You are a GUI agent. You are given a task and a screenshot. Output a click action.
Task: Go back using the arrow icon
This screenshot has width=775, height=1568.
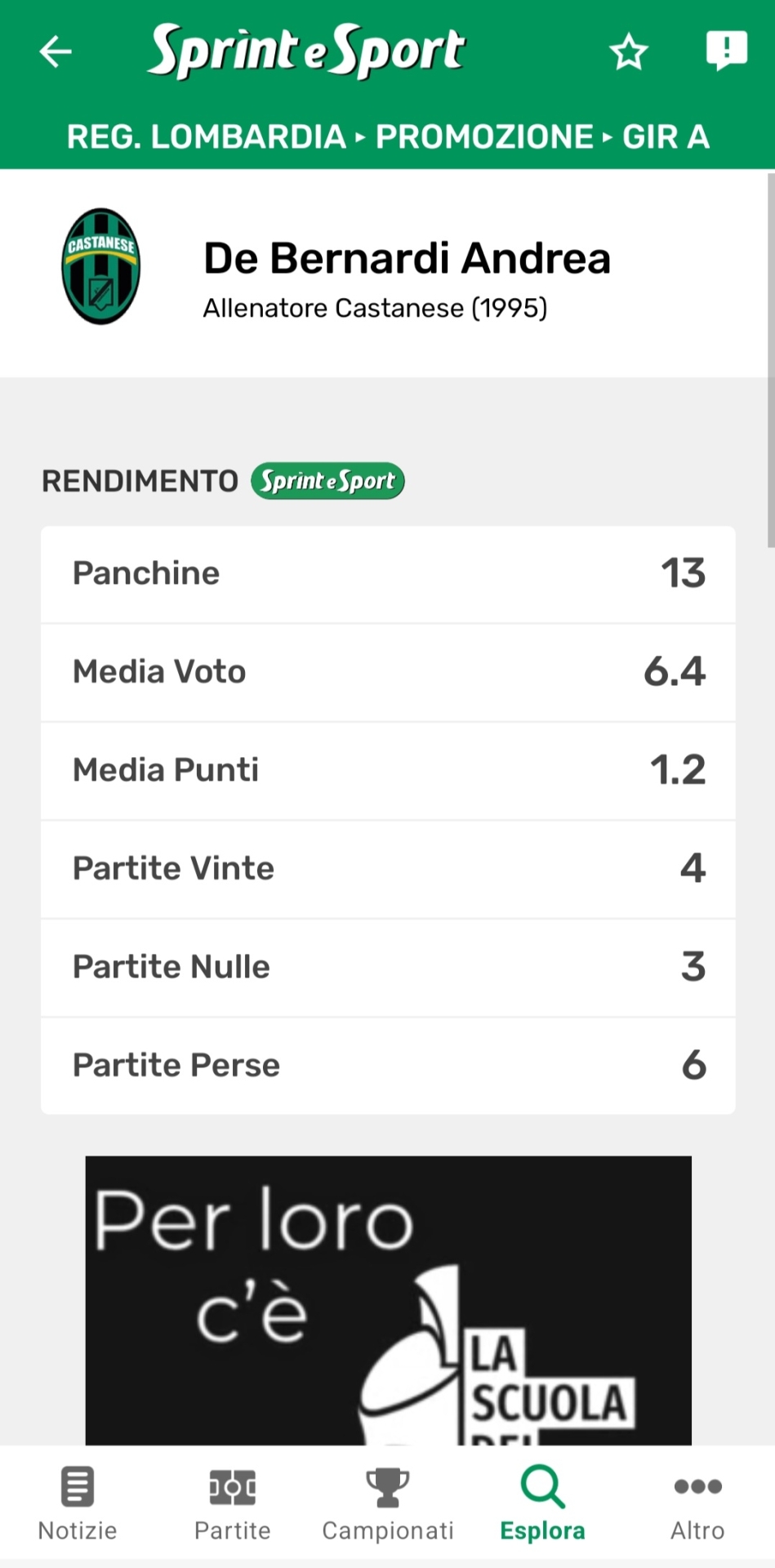coord(56,51)
